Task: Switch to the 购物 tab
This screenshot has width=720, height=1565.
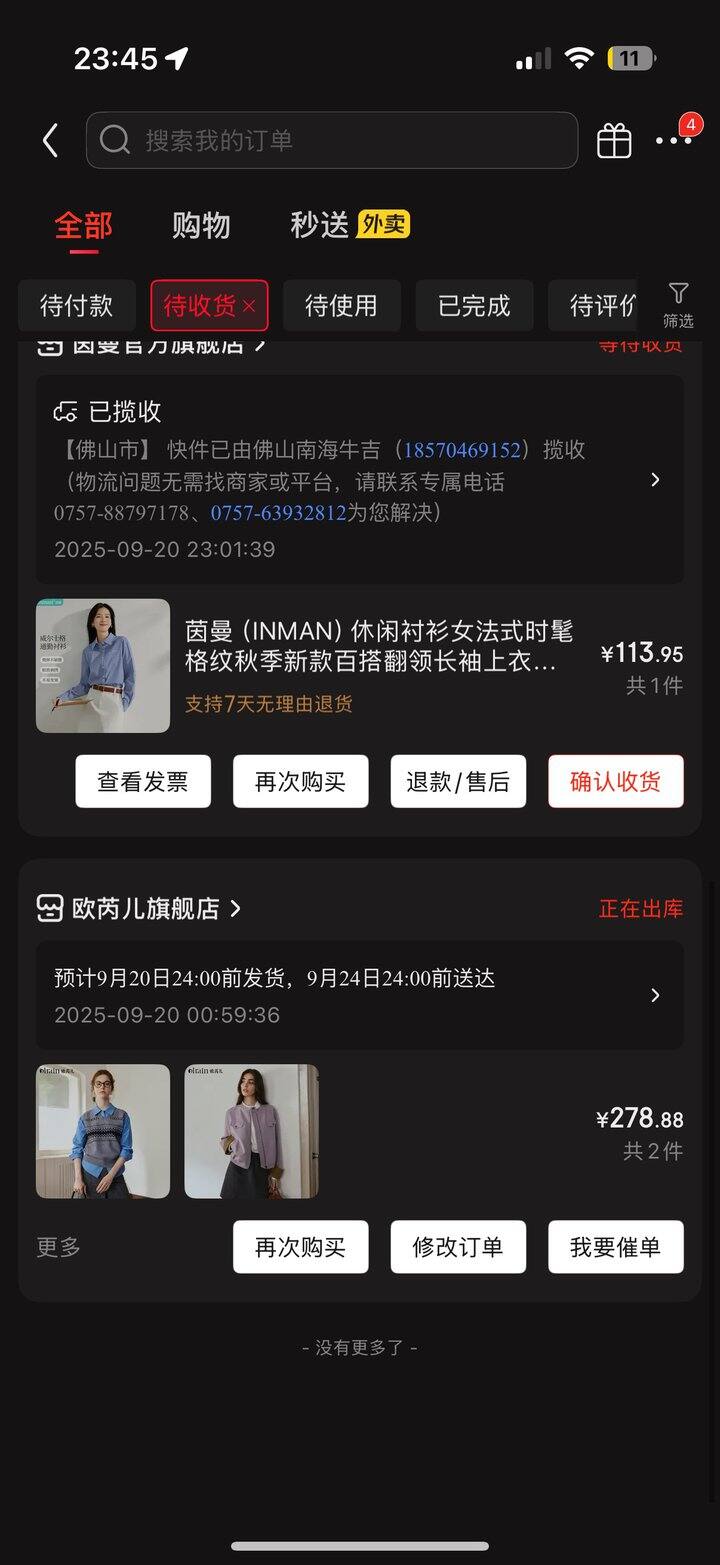Action: pyautogui.click(x=201, y=226)
